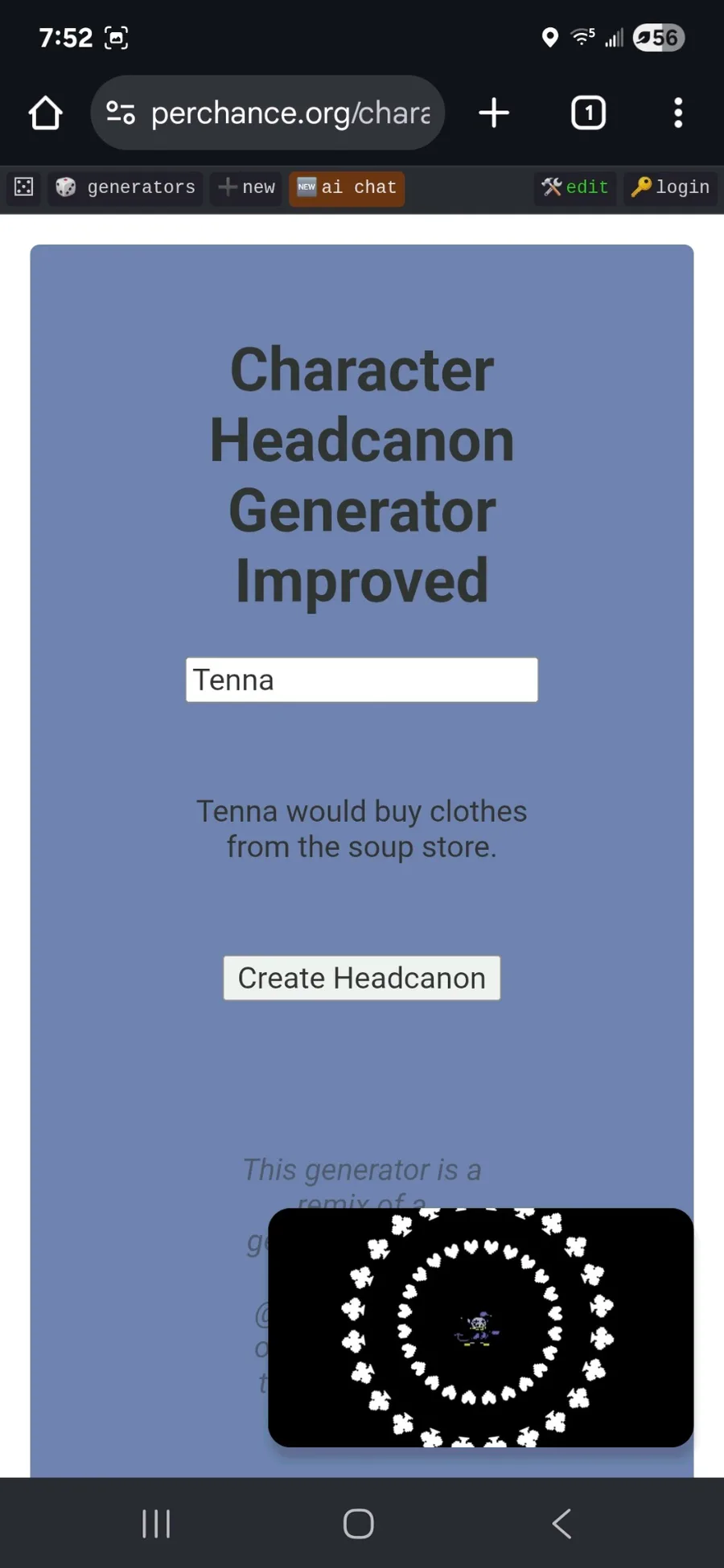Viewport: 724px width, 1568px height.
Task: Go to the browser home page
Action: (45, 113)
